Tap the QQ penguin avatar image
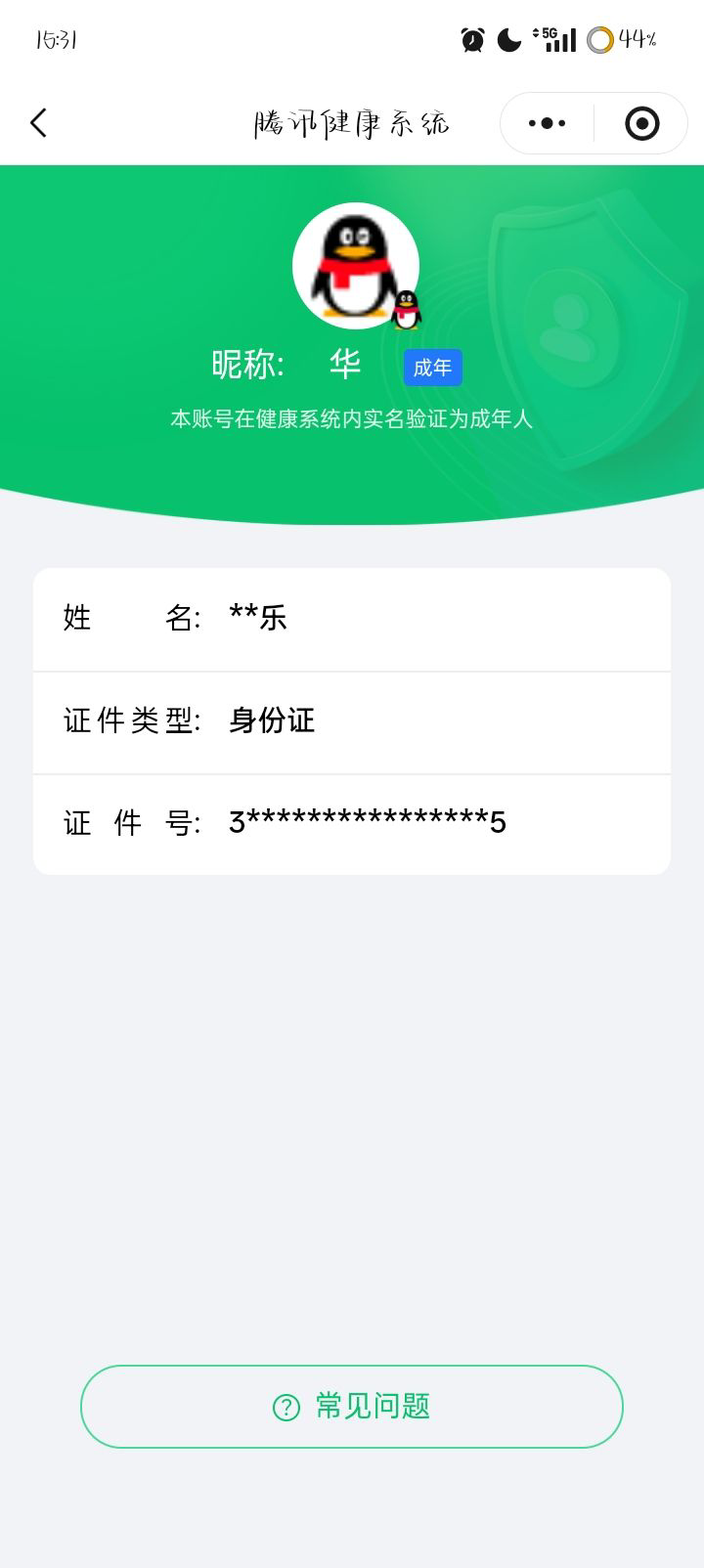The height and width of the screenshot is (1568, 704). [x=356, y=265]
